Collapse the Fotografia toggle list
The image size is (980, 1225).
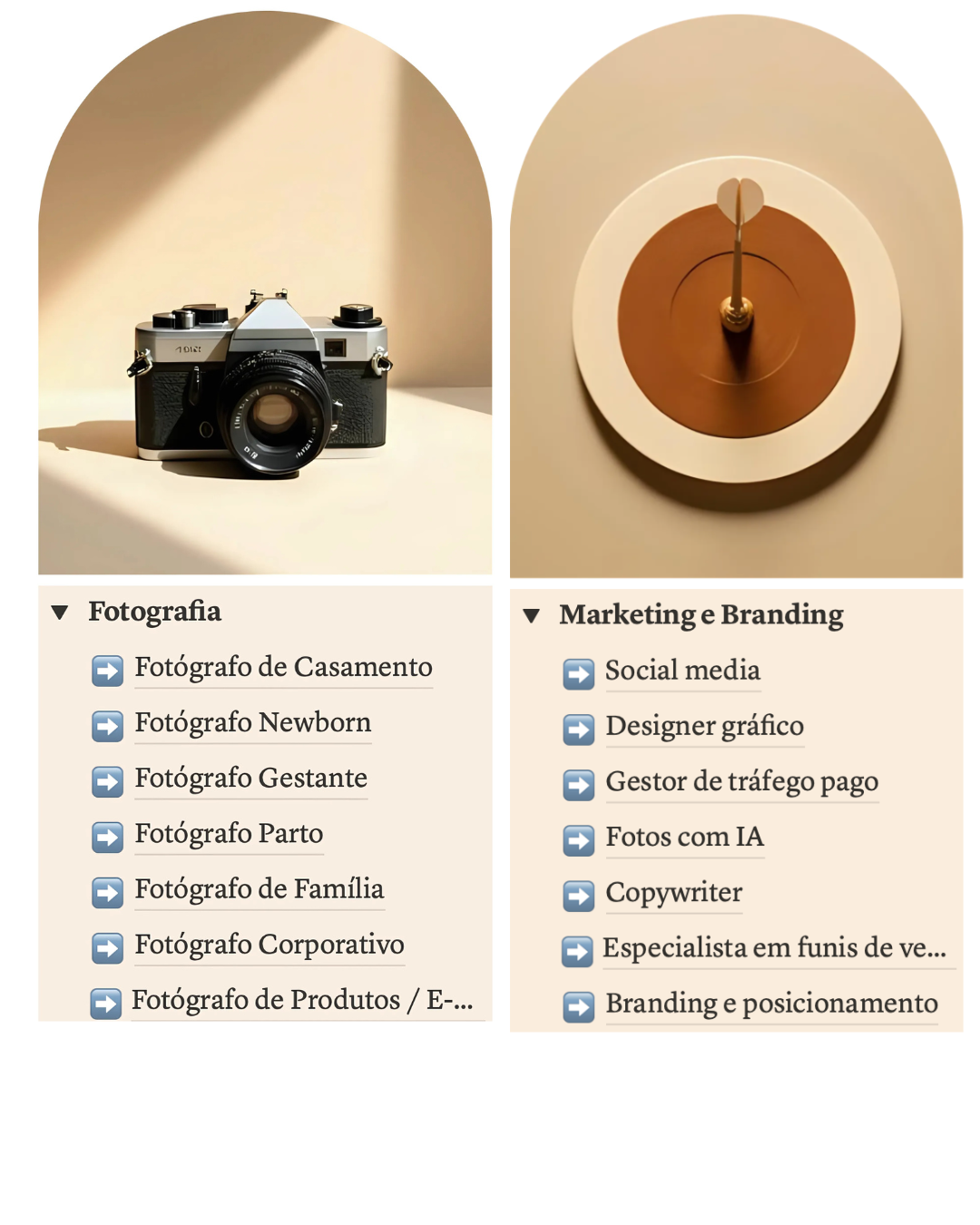coord(60,612)
